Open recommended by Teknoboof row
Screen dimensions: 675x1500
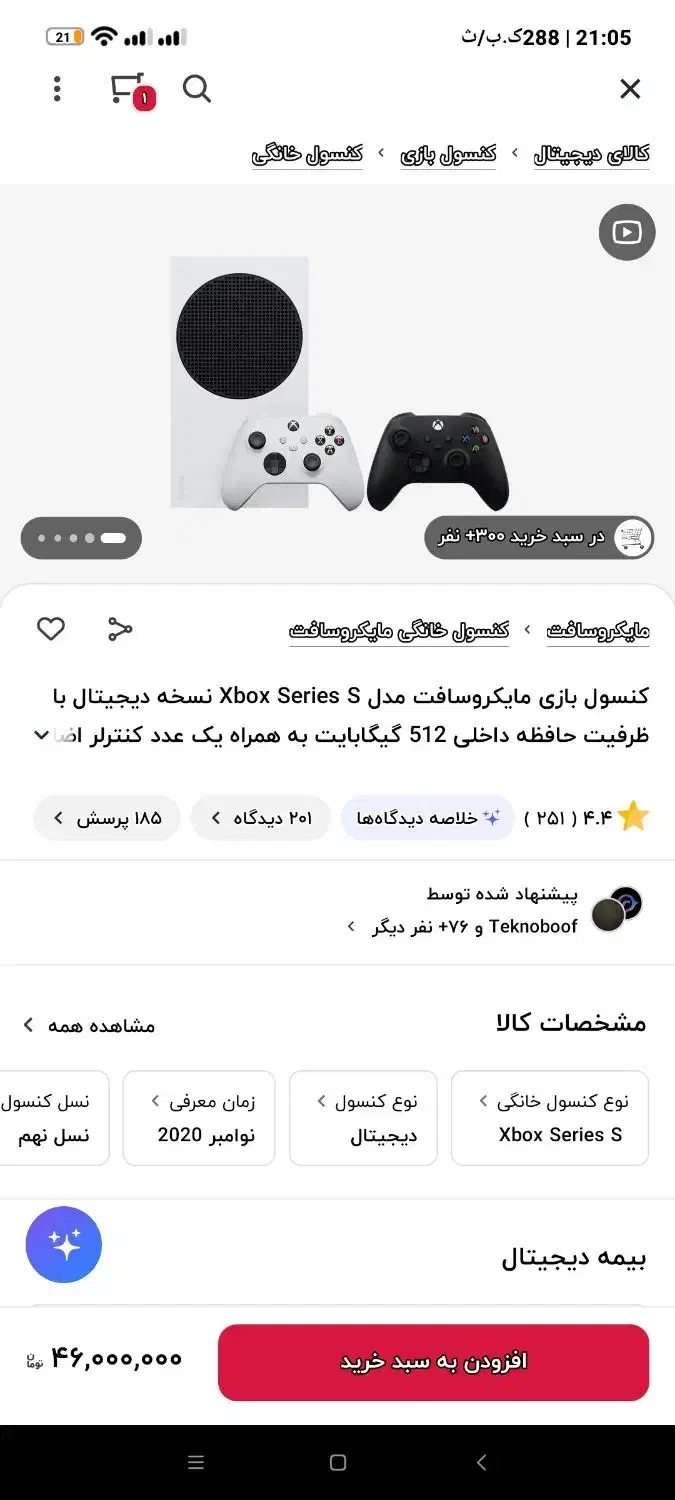pyautogui.click(x=470, y=910)
